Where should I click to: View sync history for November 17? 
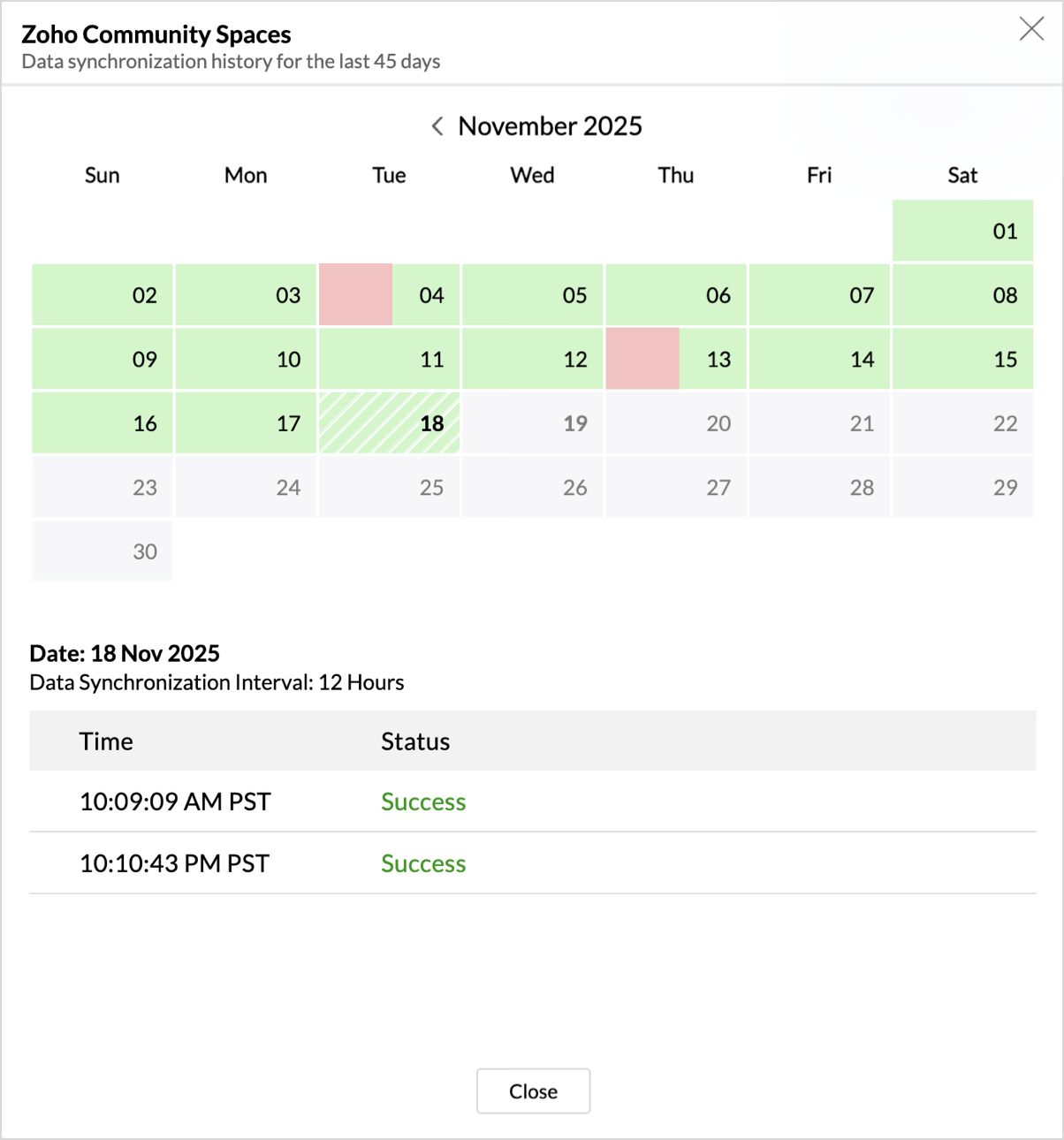[246, 423]
